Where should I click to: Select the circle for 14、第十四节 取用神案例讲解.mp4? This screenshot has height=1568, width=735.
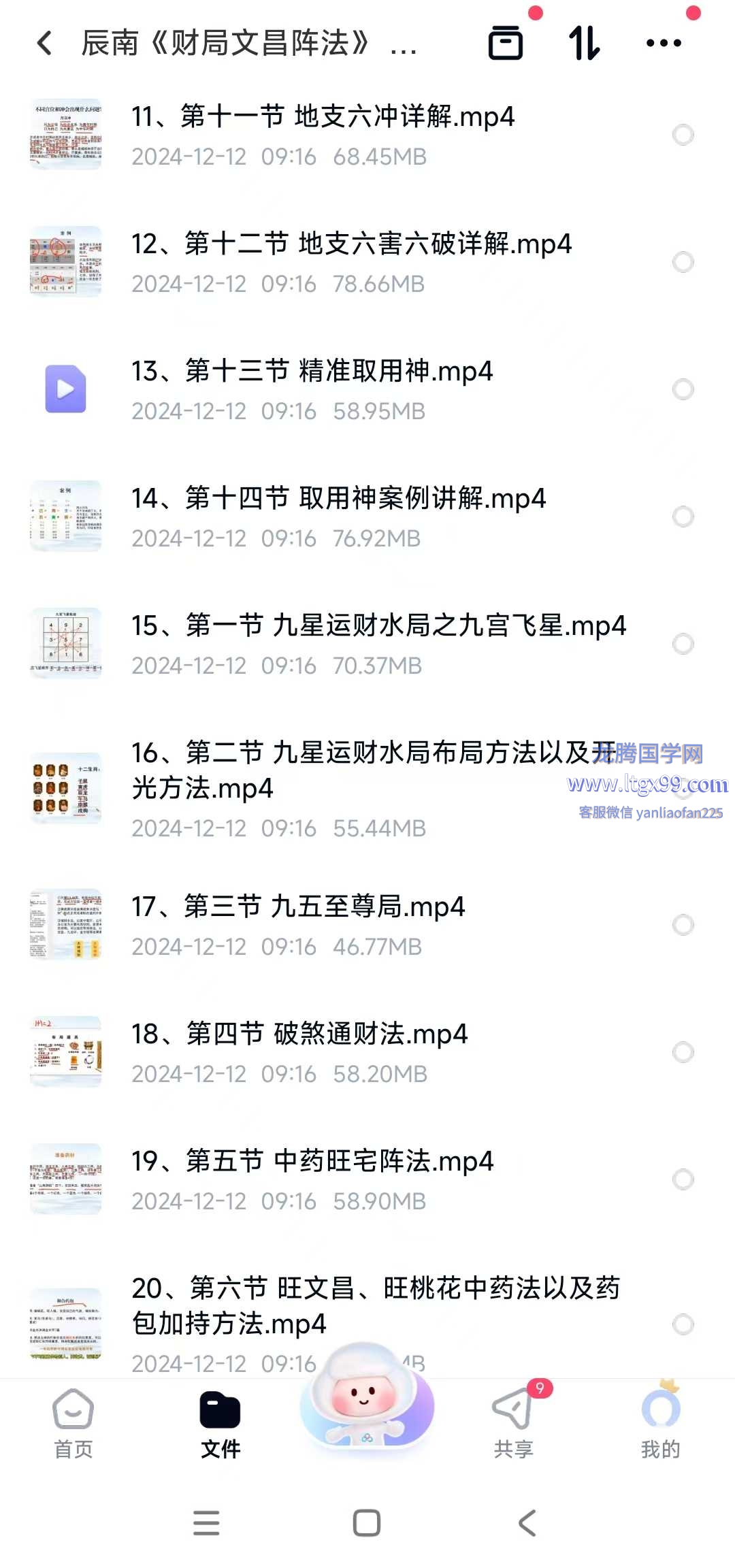click(x=683, y=517)
